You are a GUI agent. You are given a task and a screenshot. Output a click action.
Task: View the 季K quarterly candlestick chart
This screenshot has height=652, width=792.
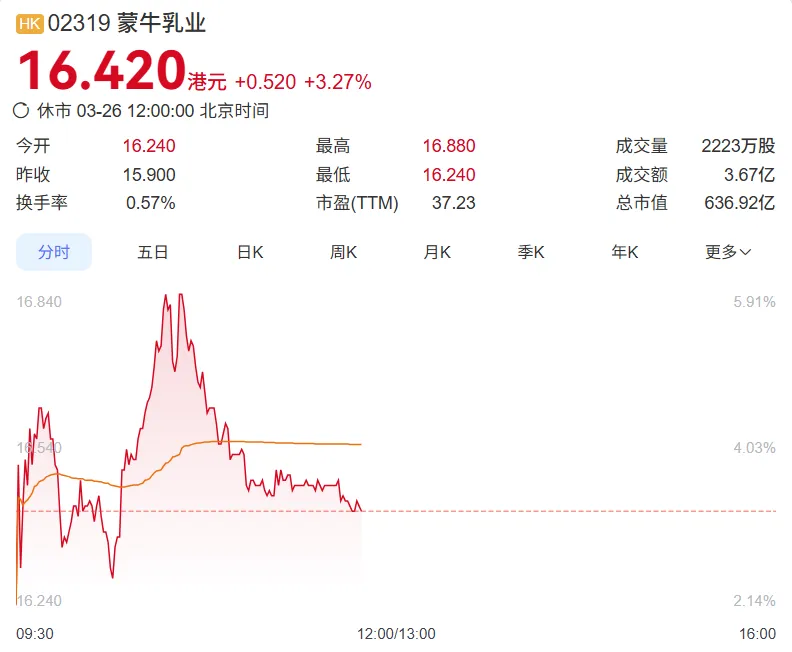531,252
